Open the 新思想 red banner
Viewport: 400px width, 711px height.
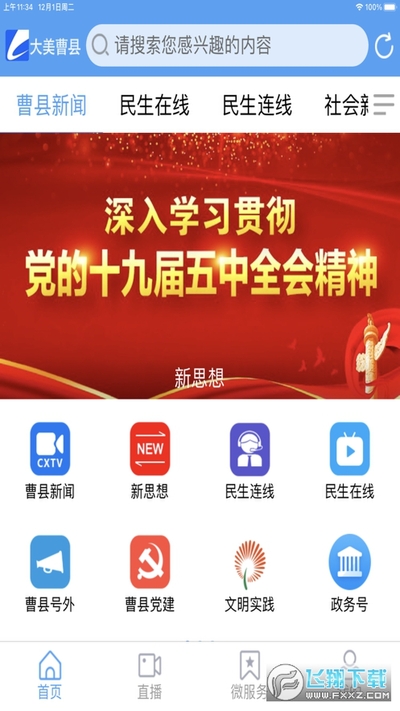point(200,266)
